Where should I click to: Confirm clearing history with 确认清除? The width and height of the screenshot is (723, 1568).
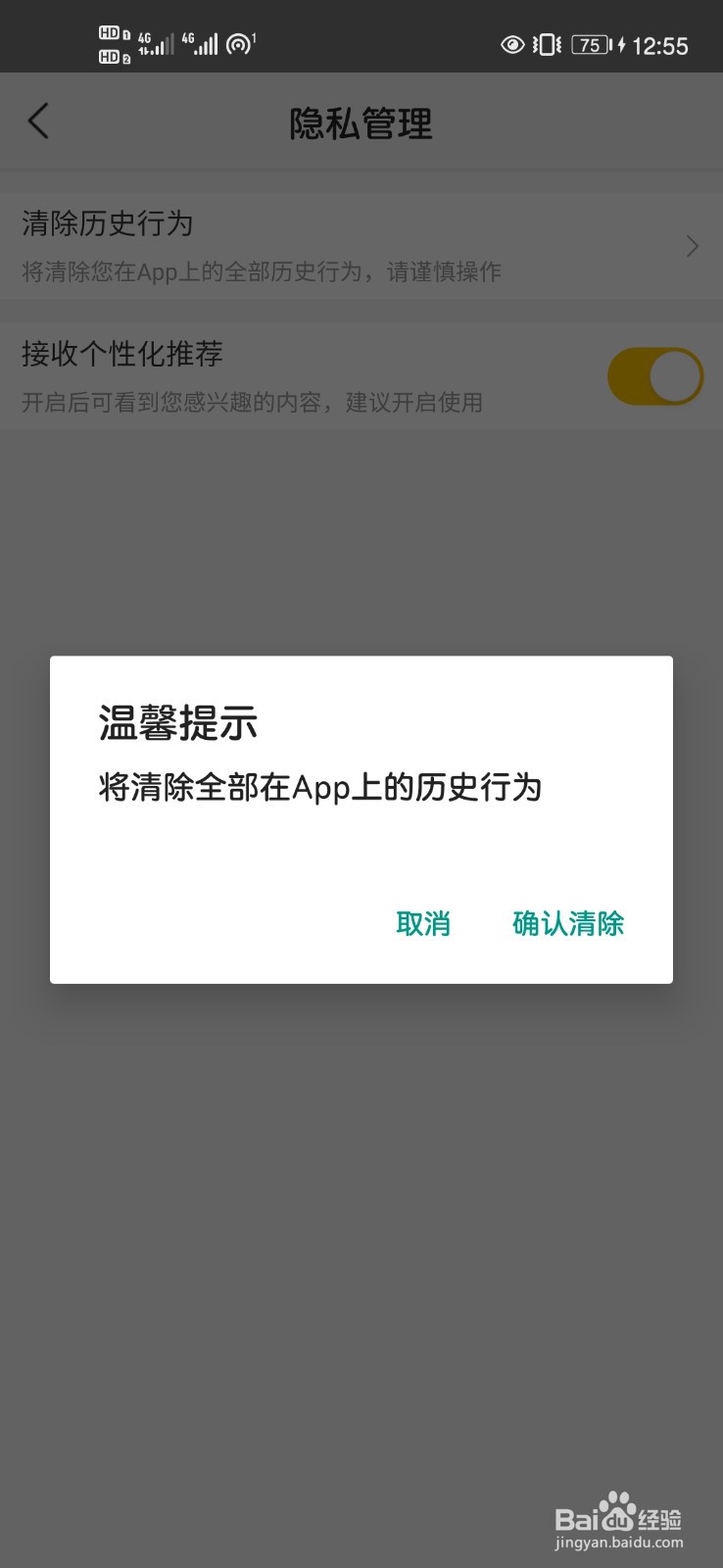[566, 924]
